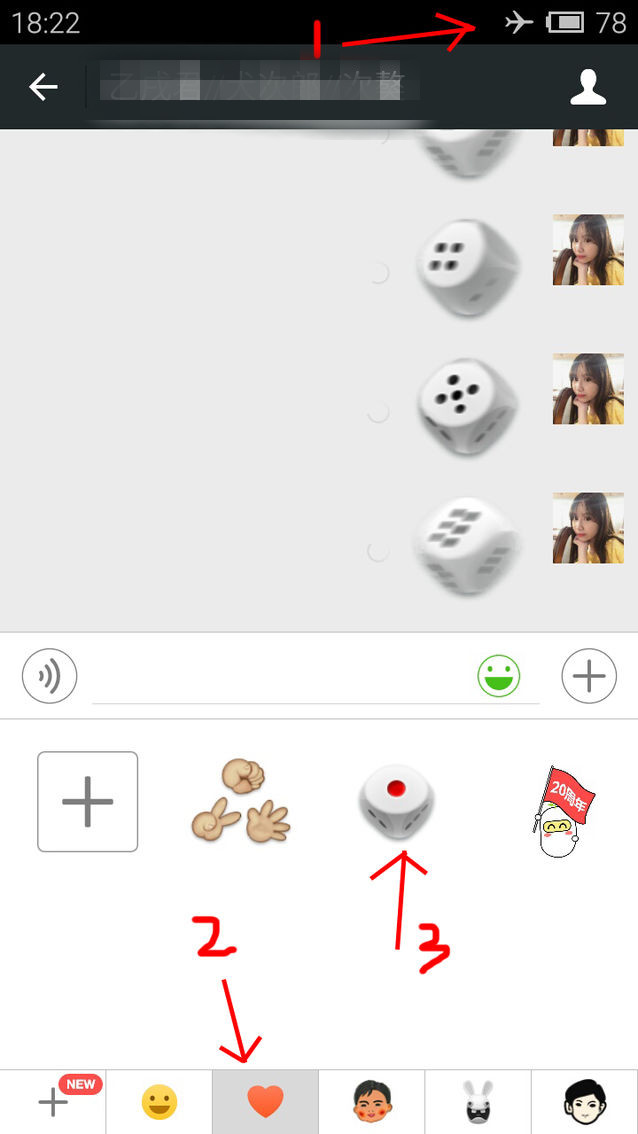Open the chat contact profile icon
This screenshot has width=638, height=1134.
point(588,88)
